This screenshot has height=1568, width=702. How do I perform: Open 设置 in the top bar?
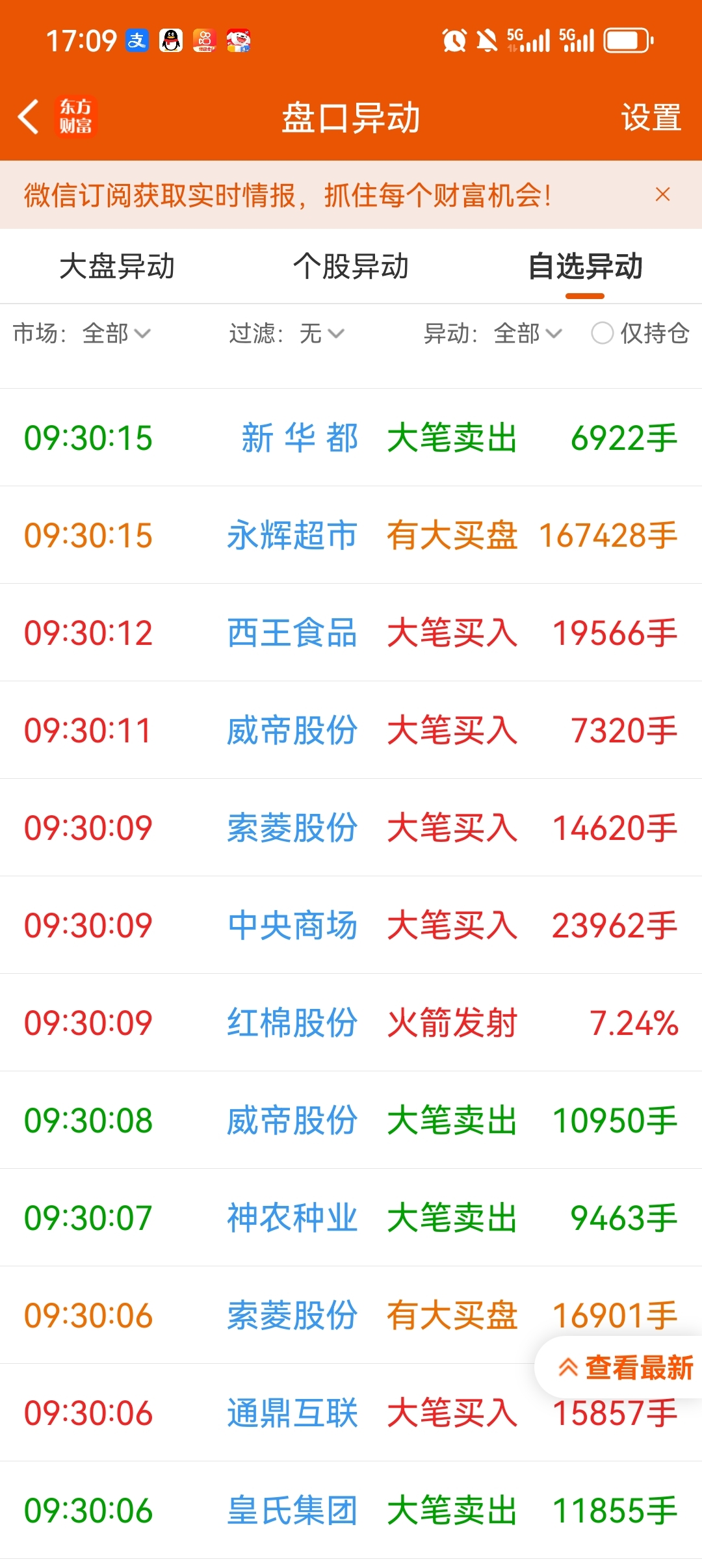point(651,118)
